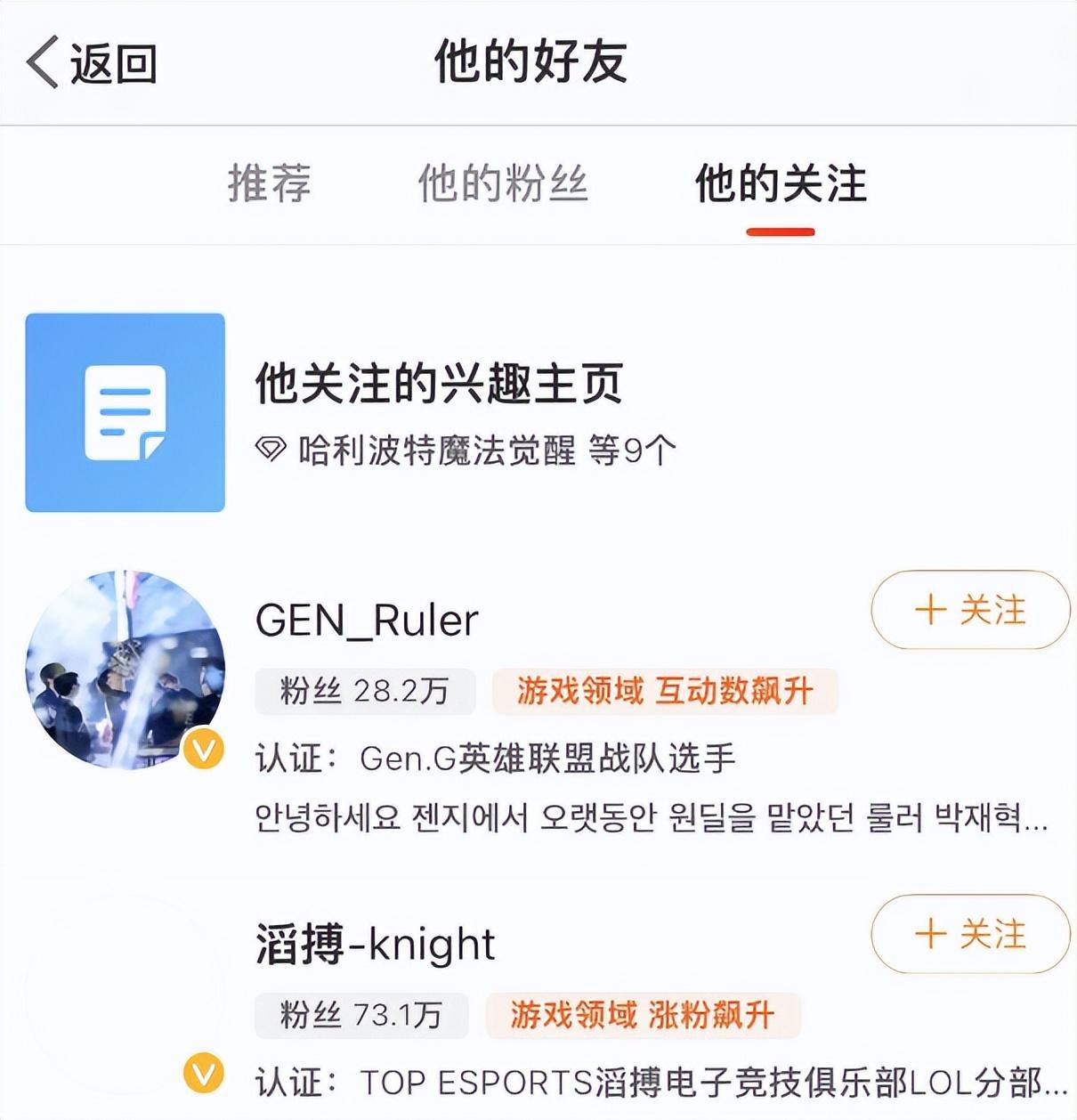Screen dimensions: 1077x1120
Task: Open GEN_Ruler's profile
Action: [x=367, y=621]
